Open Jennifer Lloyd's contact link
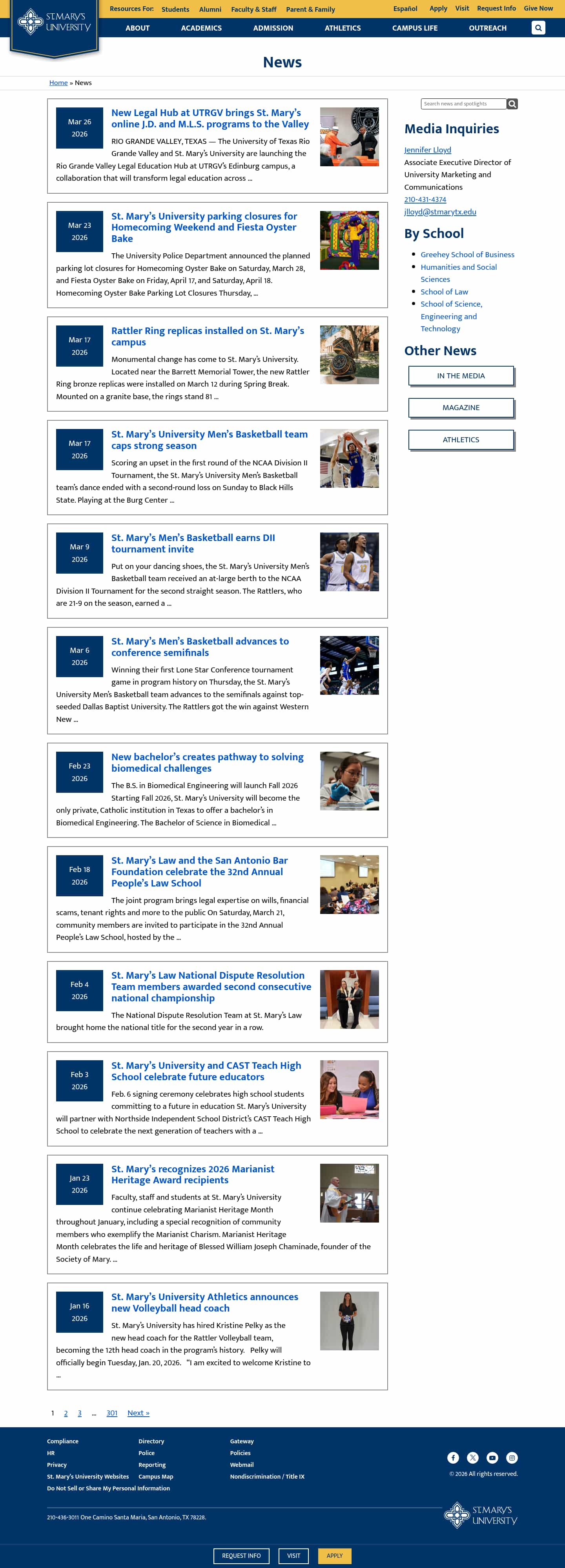 coord(427,150)
